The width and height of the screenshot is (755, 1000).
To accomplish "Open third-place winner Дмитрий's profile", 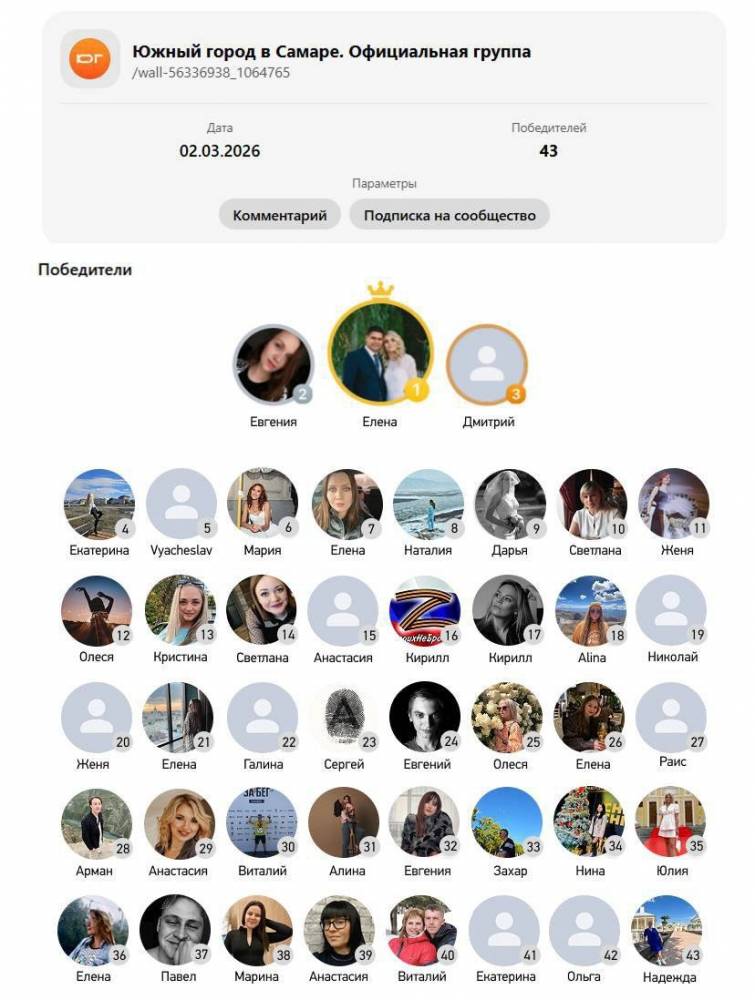I will [x=487, y=363].
